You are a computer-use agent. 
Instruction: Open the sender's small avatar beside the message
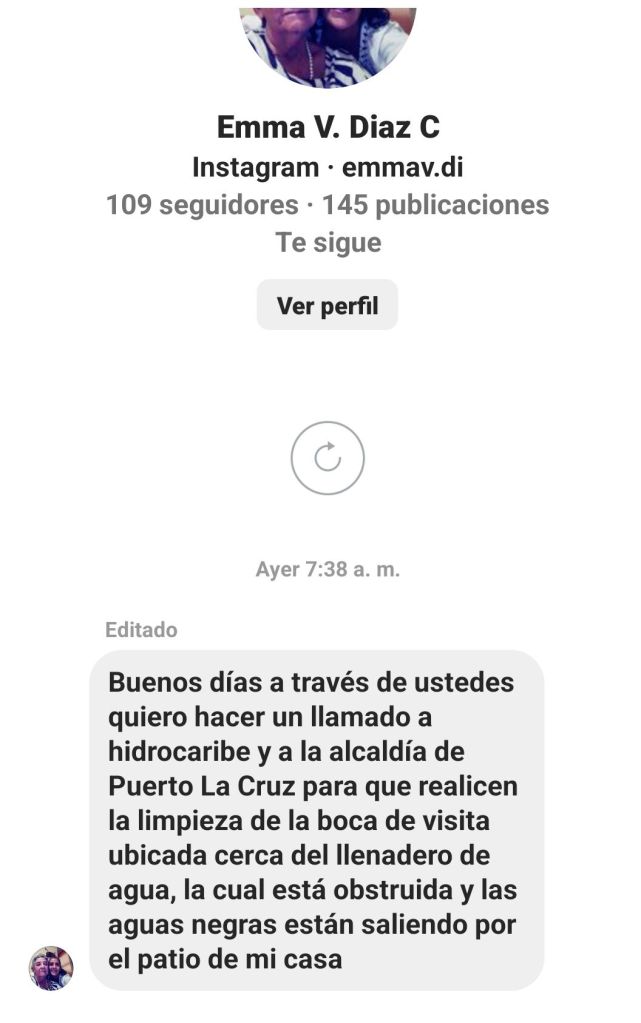click(51, 967)
